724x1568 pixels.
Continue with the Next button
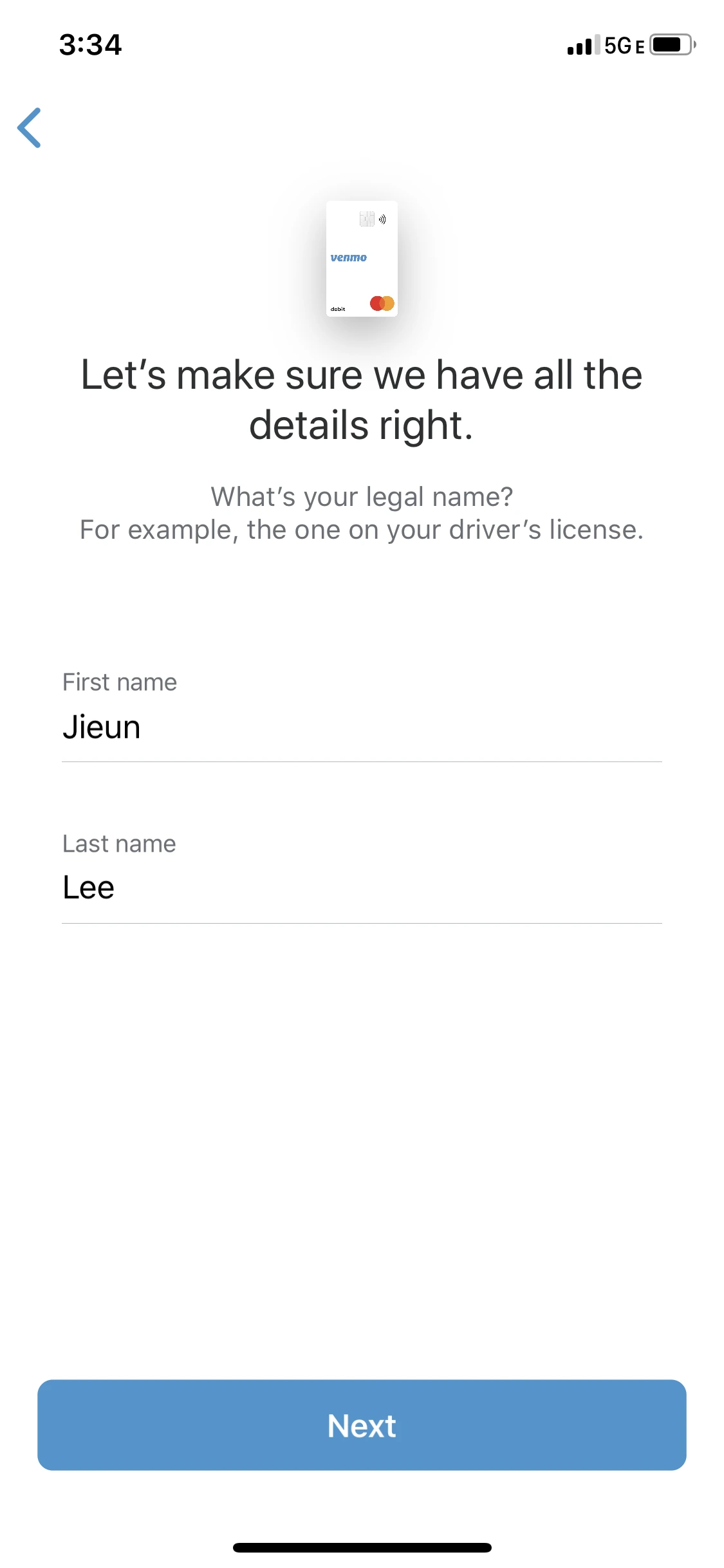(x=362, y=1425)
